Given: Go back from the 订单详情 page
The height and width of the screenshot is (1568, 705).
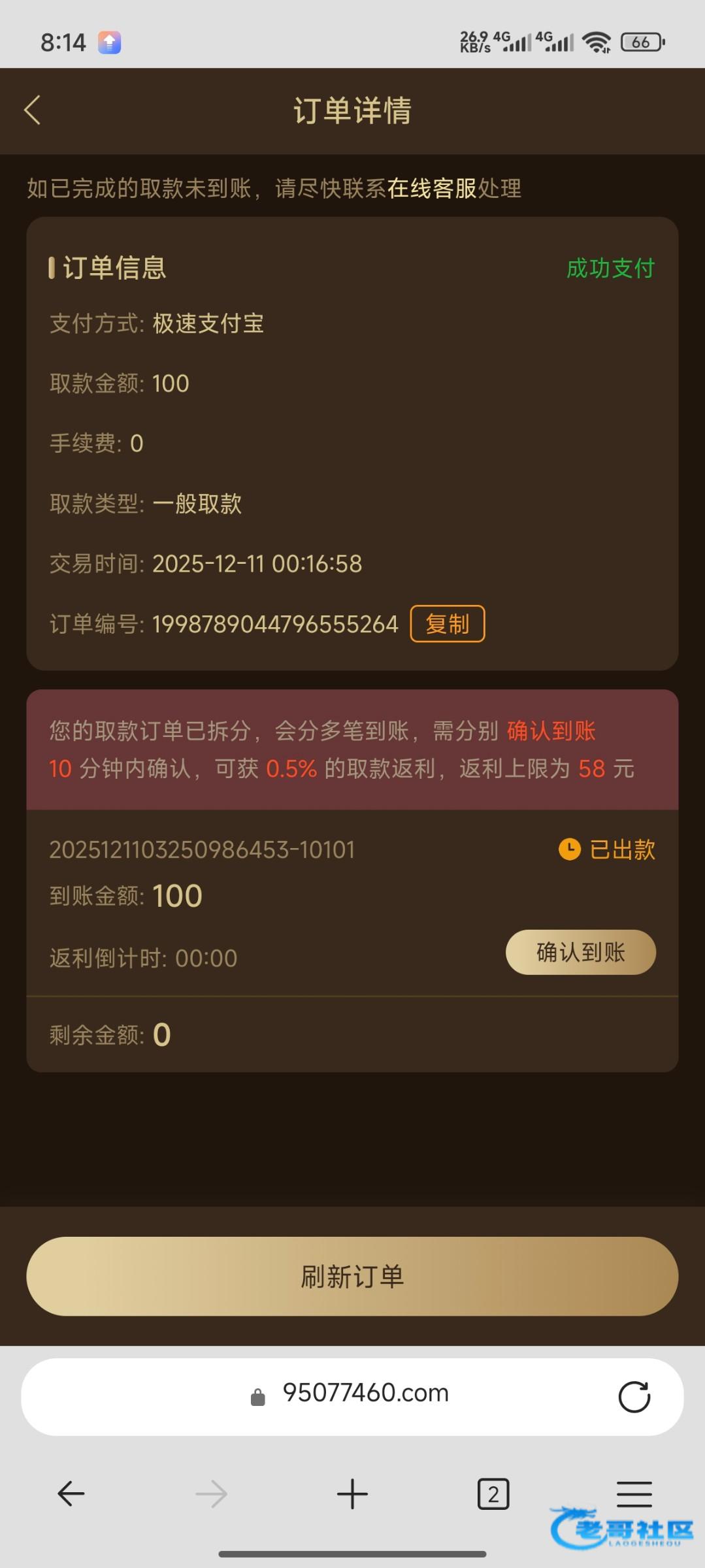Looking at the screenshot, I should tap(33, 110).
